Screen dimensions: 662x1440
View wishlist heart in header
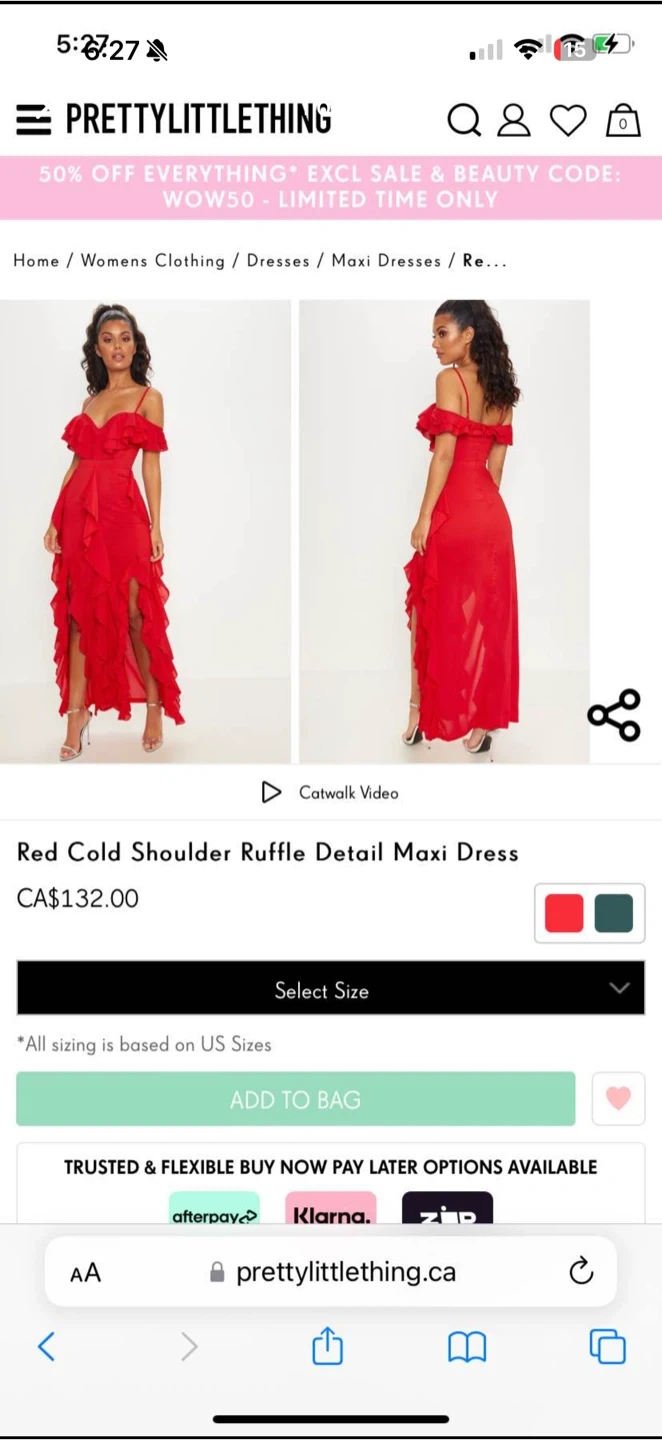[568, 120]
